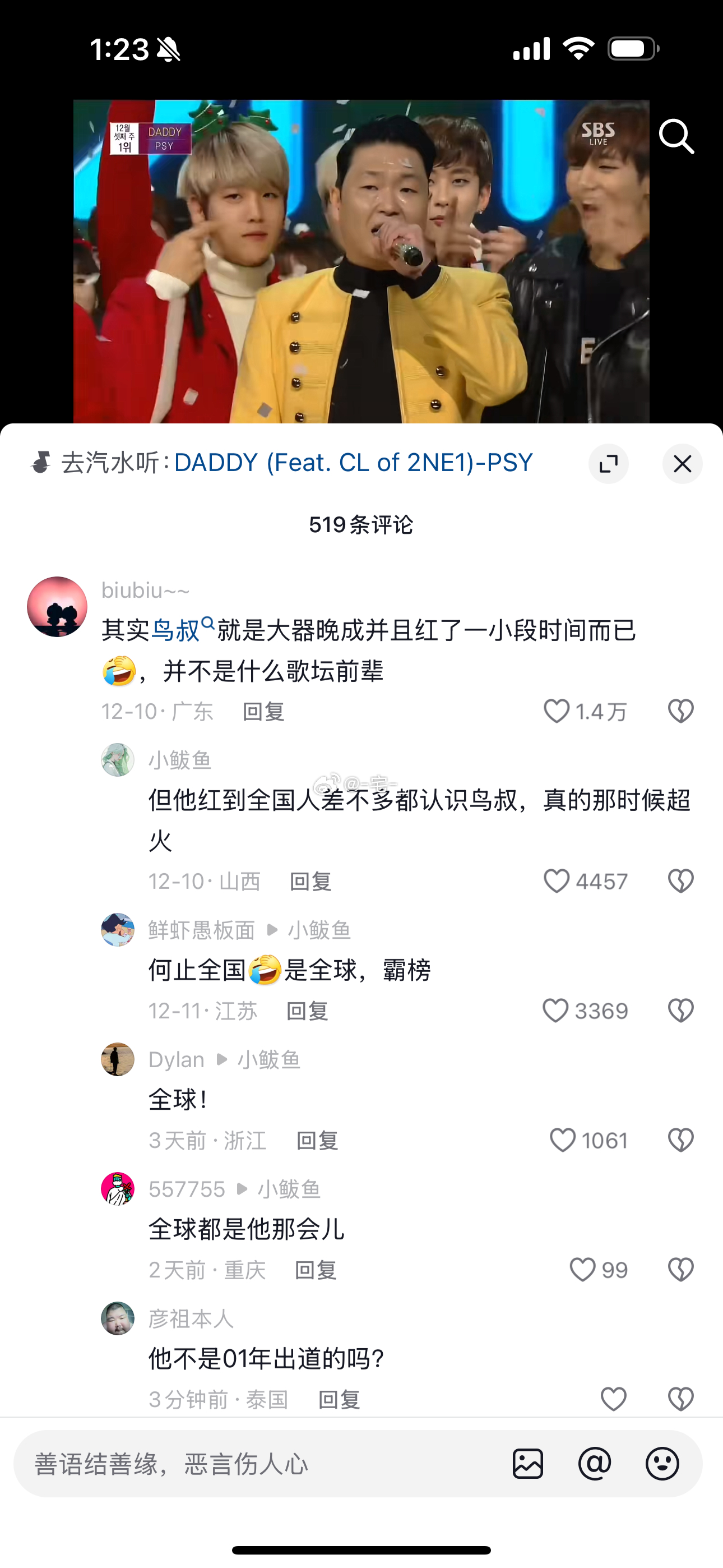The width and height of the screenshot is (723, 1568).
Task: Open the emoji picker
Action: click(662, 1464)
